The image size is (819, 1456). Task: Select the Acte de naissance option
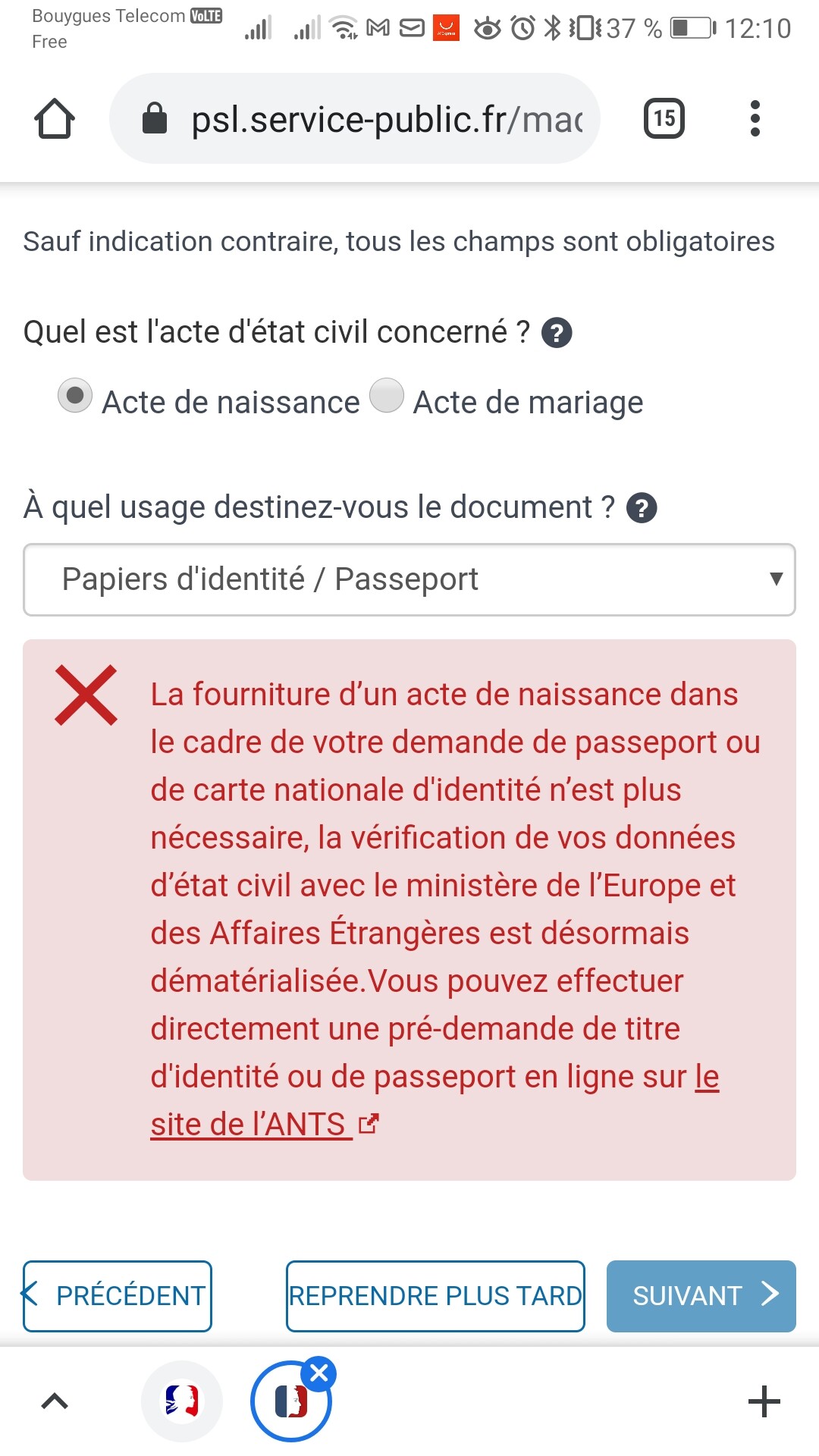tap(75, 396)
